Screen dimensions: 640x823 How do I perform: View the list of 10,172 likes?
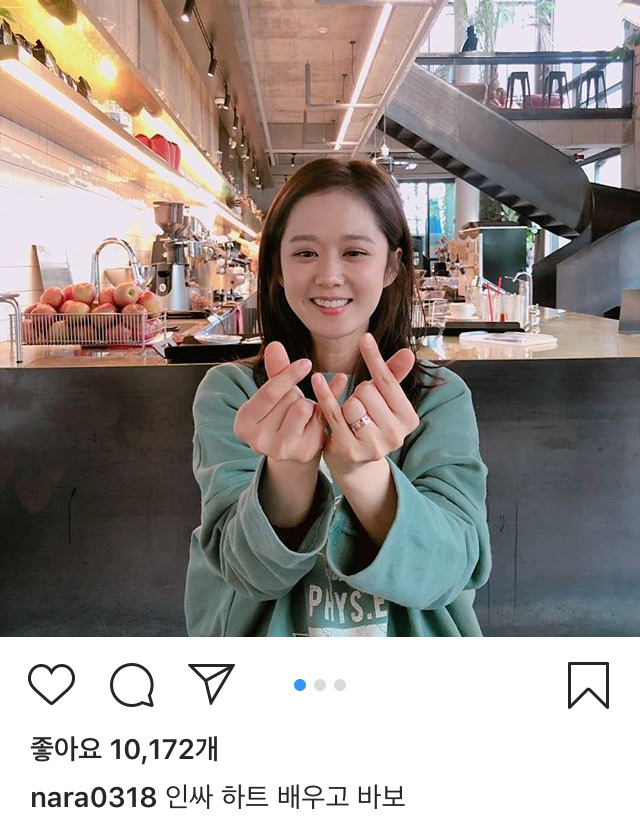[124, 748]
